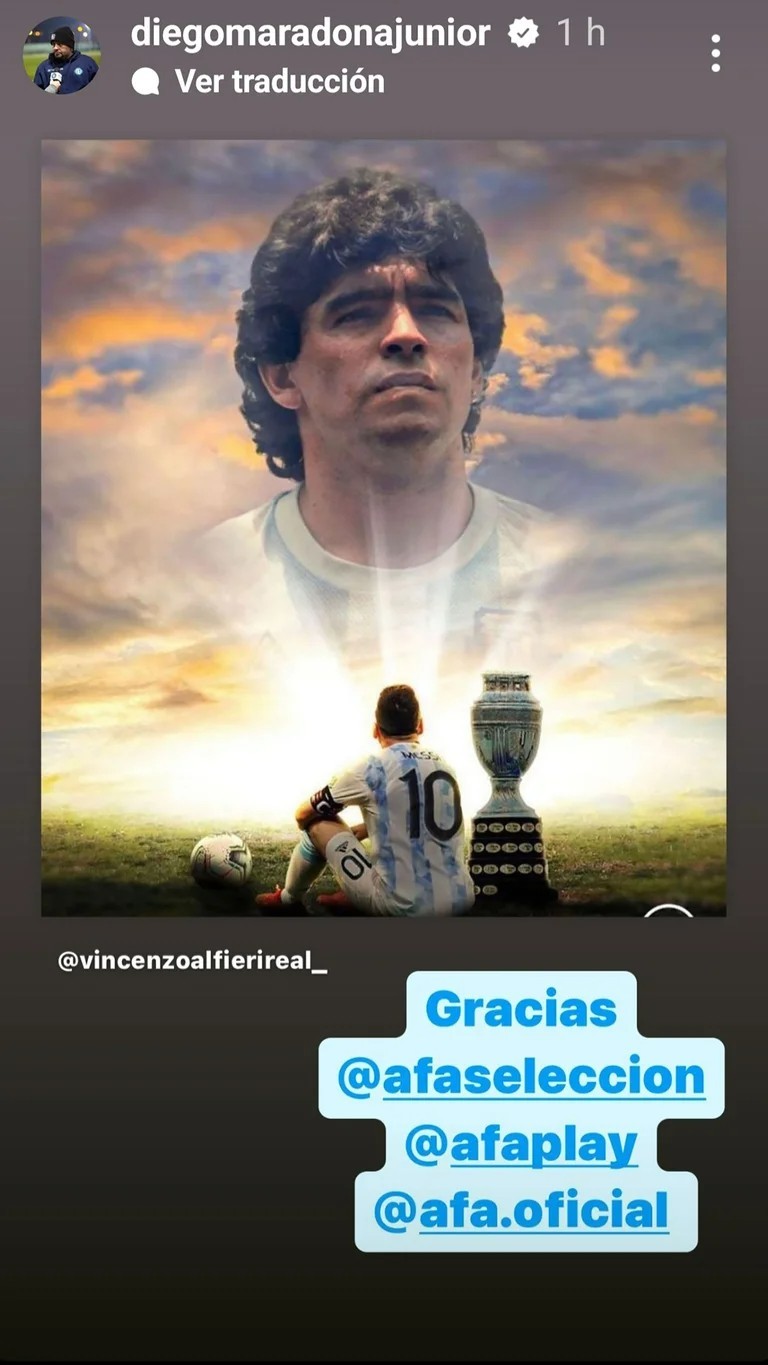Open diegomaradonajunior's profile picture
This screenshot has height=1365, width=768.
62,56
